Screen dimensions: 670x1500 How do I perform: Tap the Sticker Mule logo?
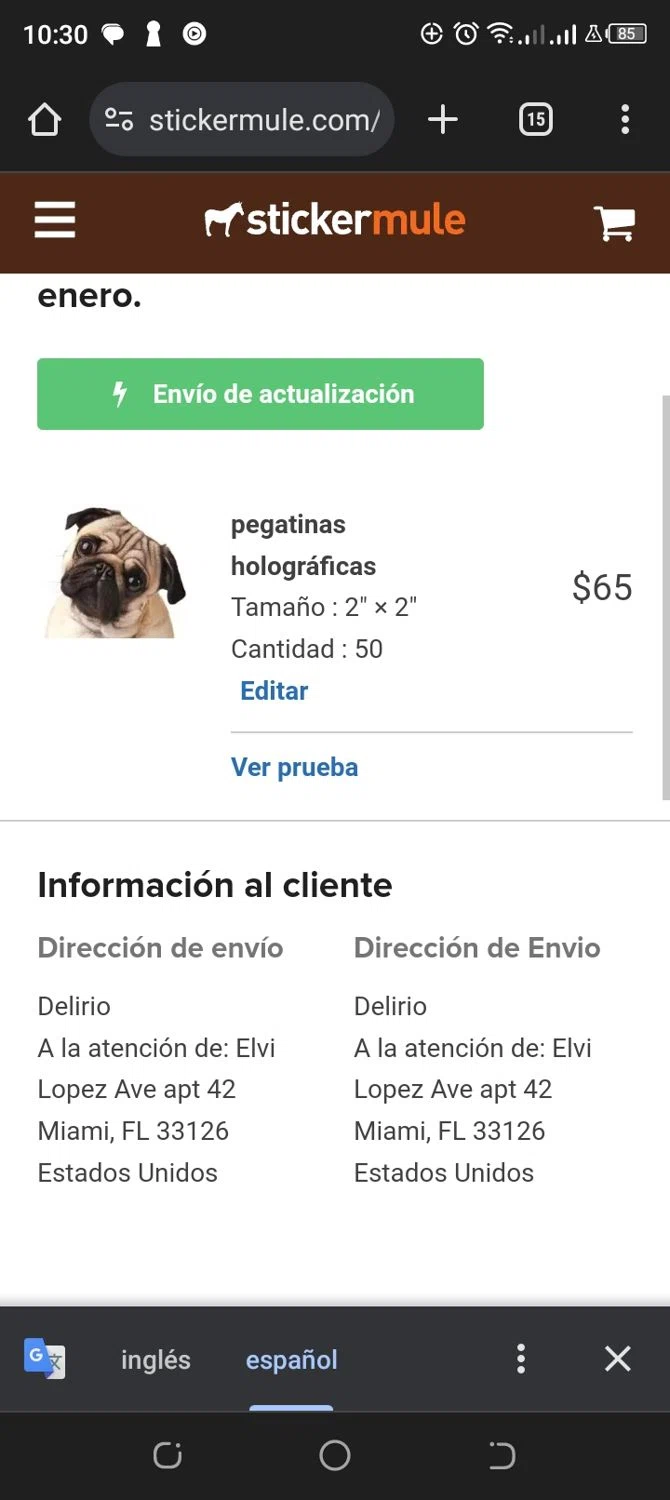click(335, 220)
